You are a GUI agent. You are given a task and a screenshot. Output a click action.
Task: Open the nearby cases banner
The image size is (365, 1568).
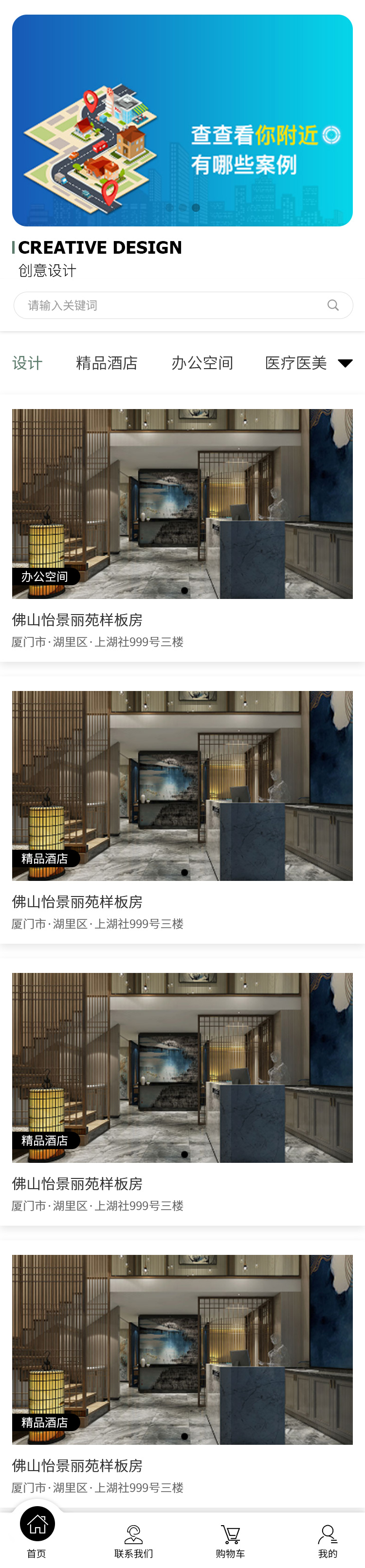182,121
